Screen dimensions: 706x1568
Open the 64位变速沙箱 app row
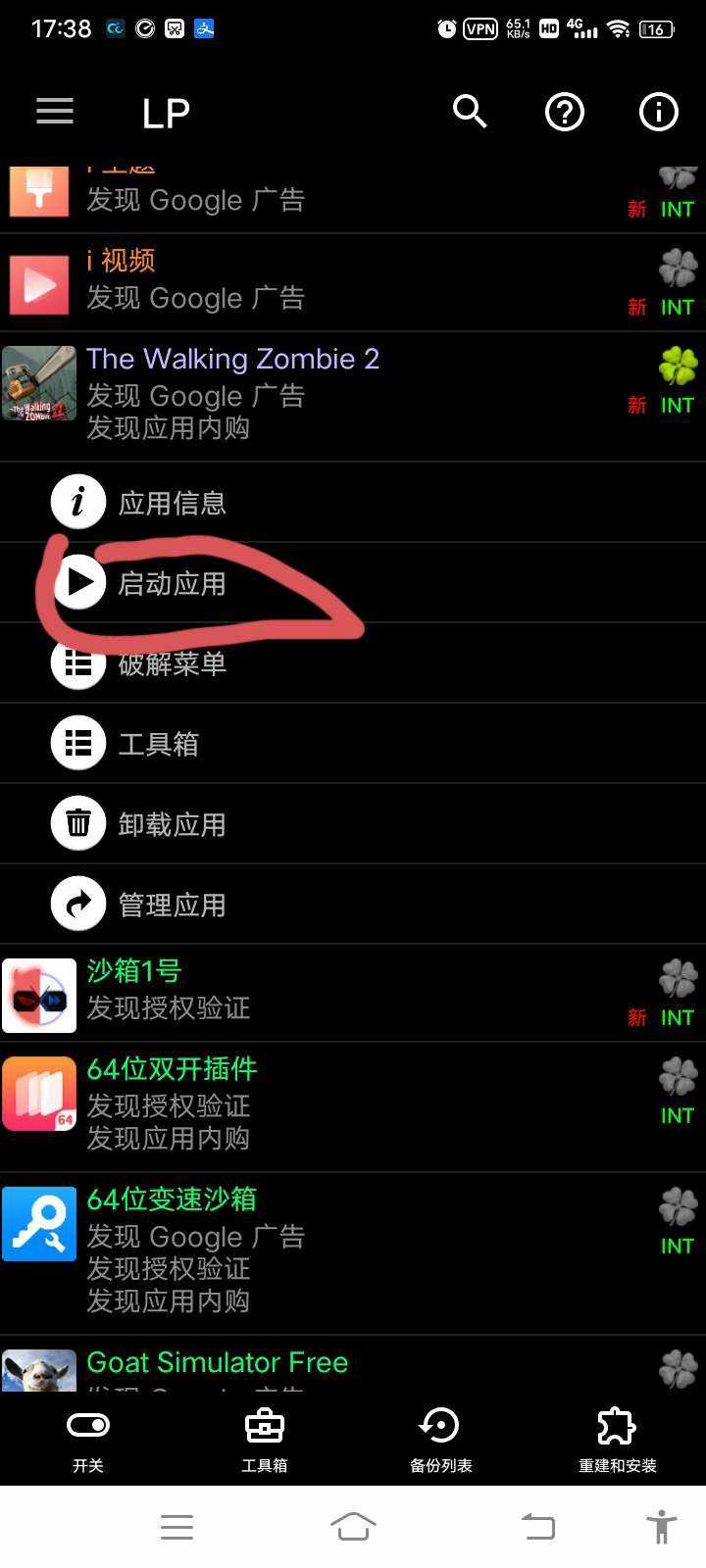point(294,1251)
